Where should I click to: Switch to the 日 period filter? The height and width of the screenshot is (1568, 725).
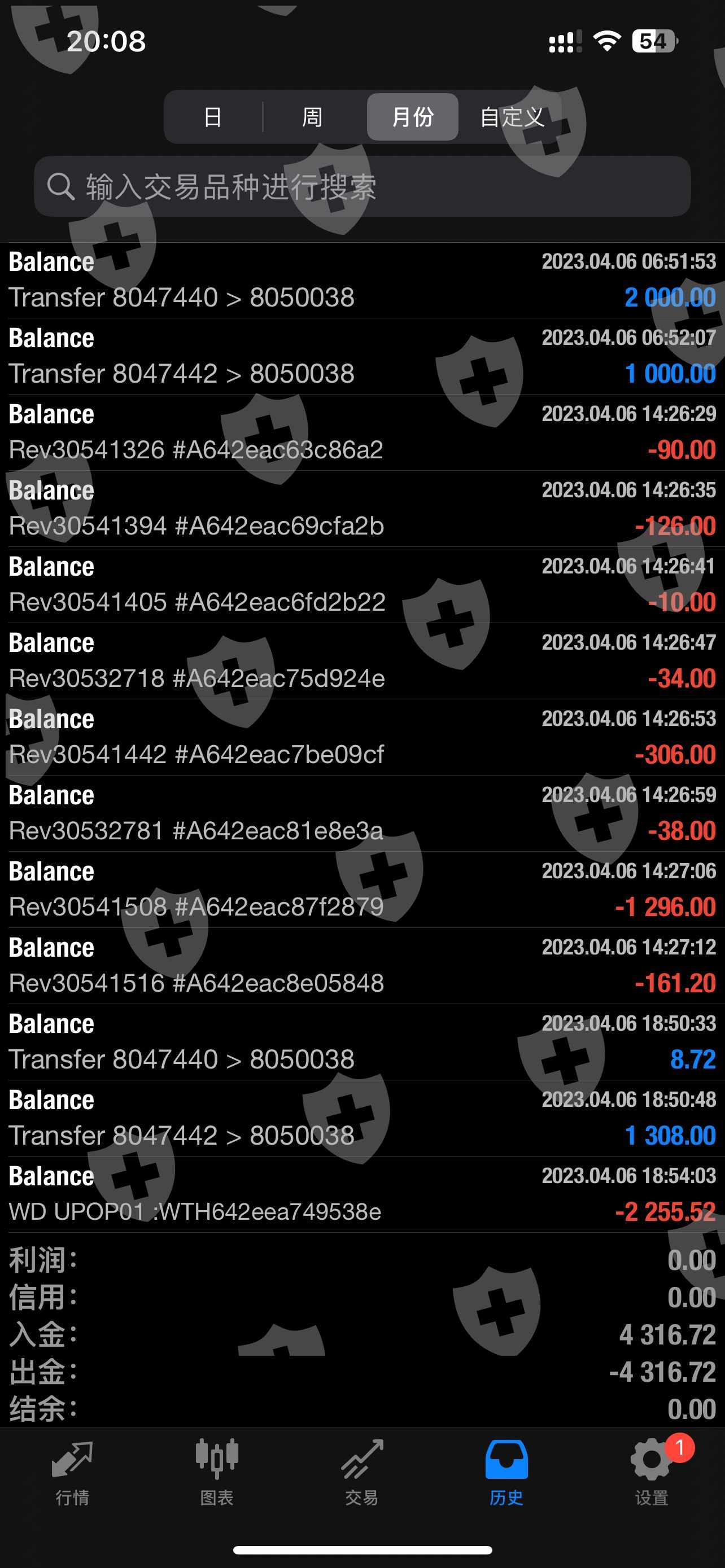tap(212, 117)
